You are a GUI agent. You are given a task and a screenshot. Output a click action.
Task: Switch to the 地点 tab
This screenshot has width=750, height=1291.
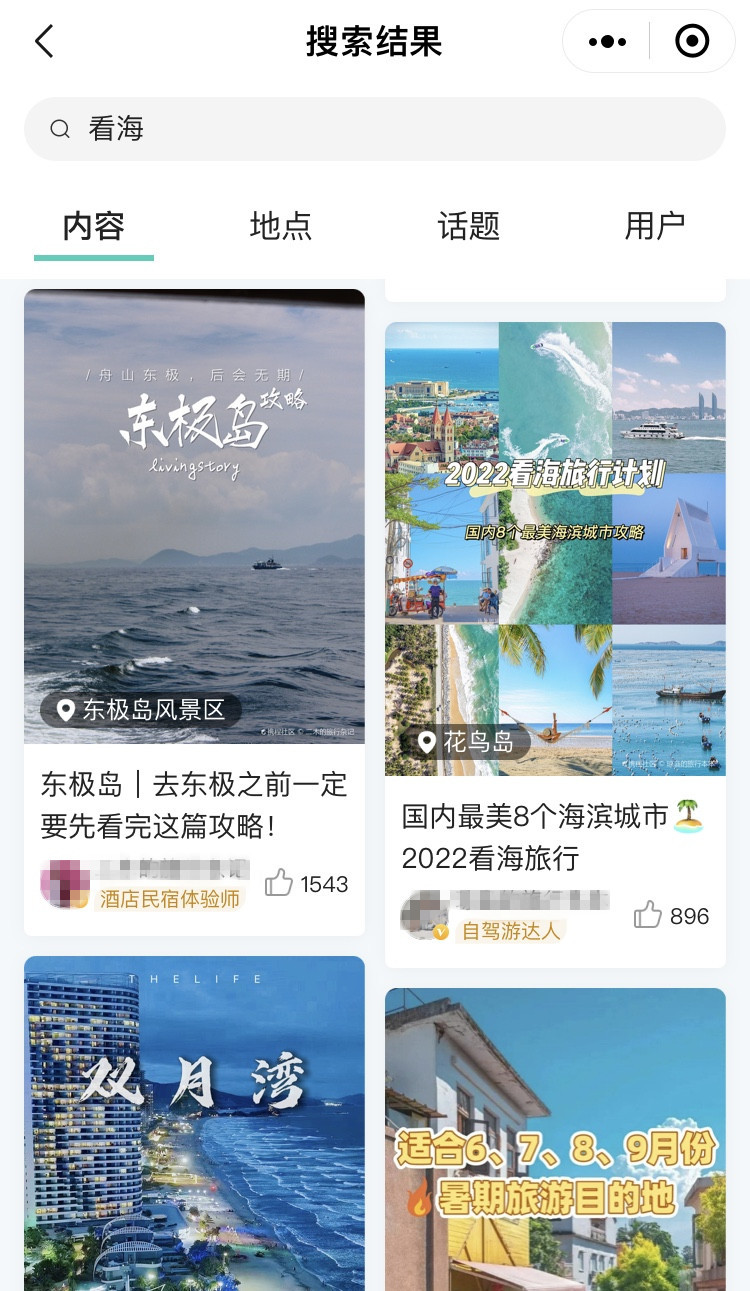point(281,226)
